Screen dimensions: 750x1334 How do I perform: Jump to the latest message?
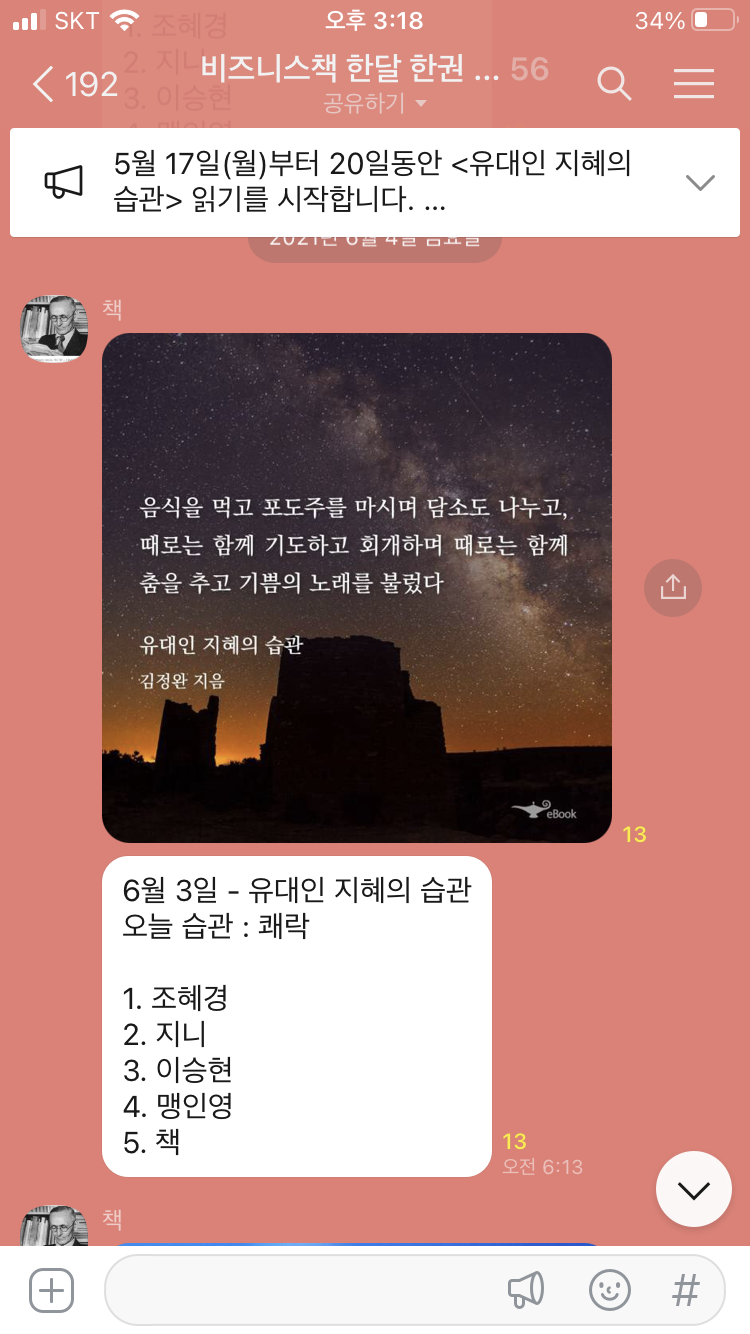pyautogui.click(x=693, y=1190)
